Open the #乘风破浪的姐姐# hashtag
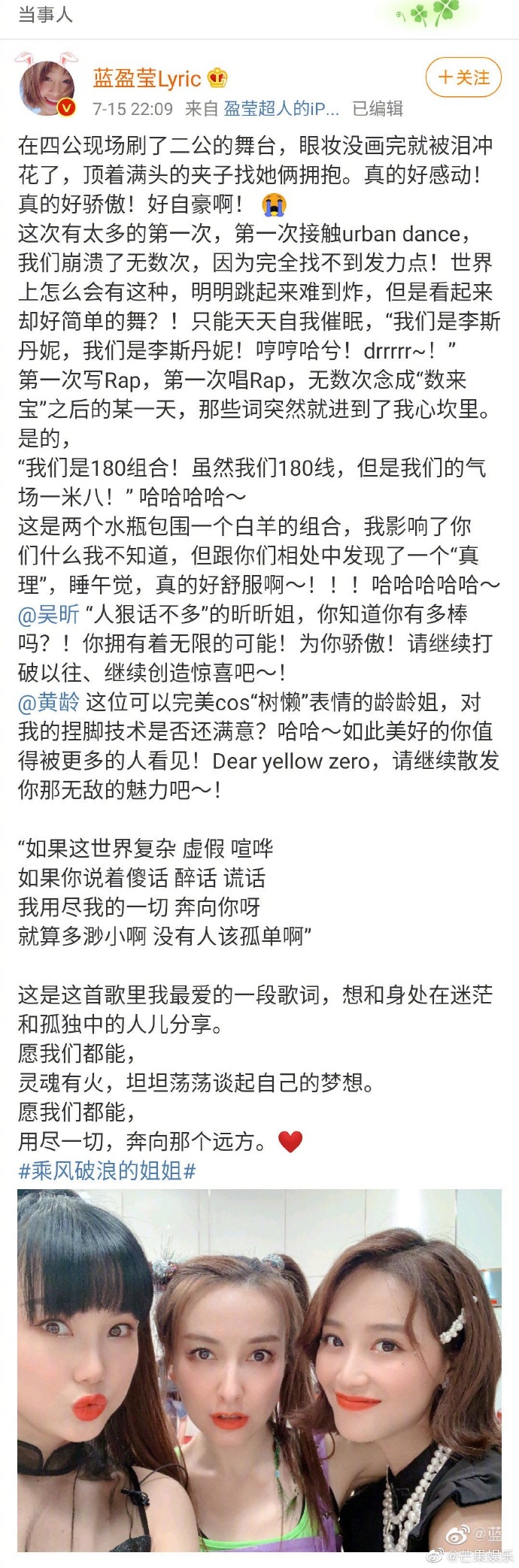The height and width of the screenshot is (1568, 519). pyautogui.click(x=107, y=1170)
